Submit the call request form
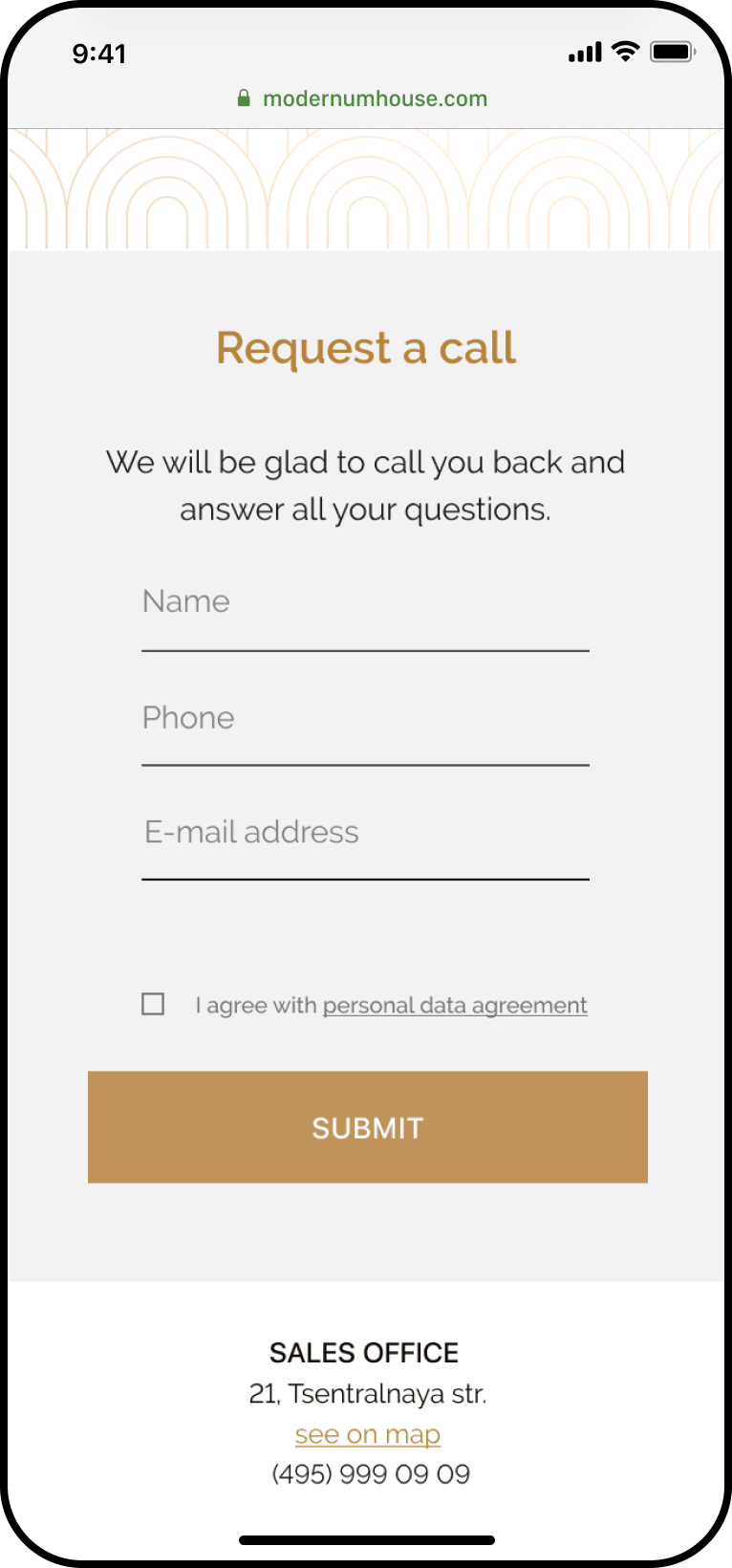This screenshot has width=732, height=1568. tap(368, 1127)
